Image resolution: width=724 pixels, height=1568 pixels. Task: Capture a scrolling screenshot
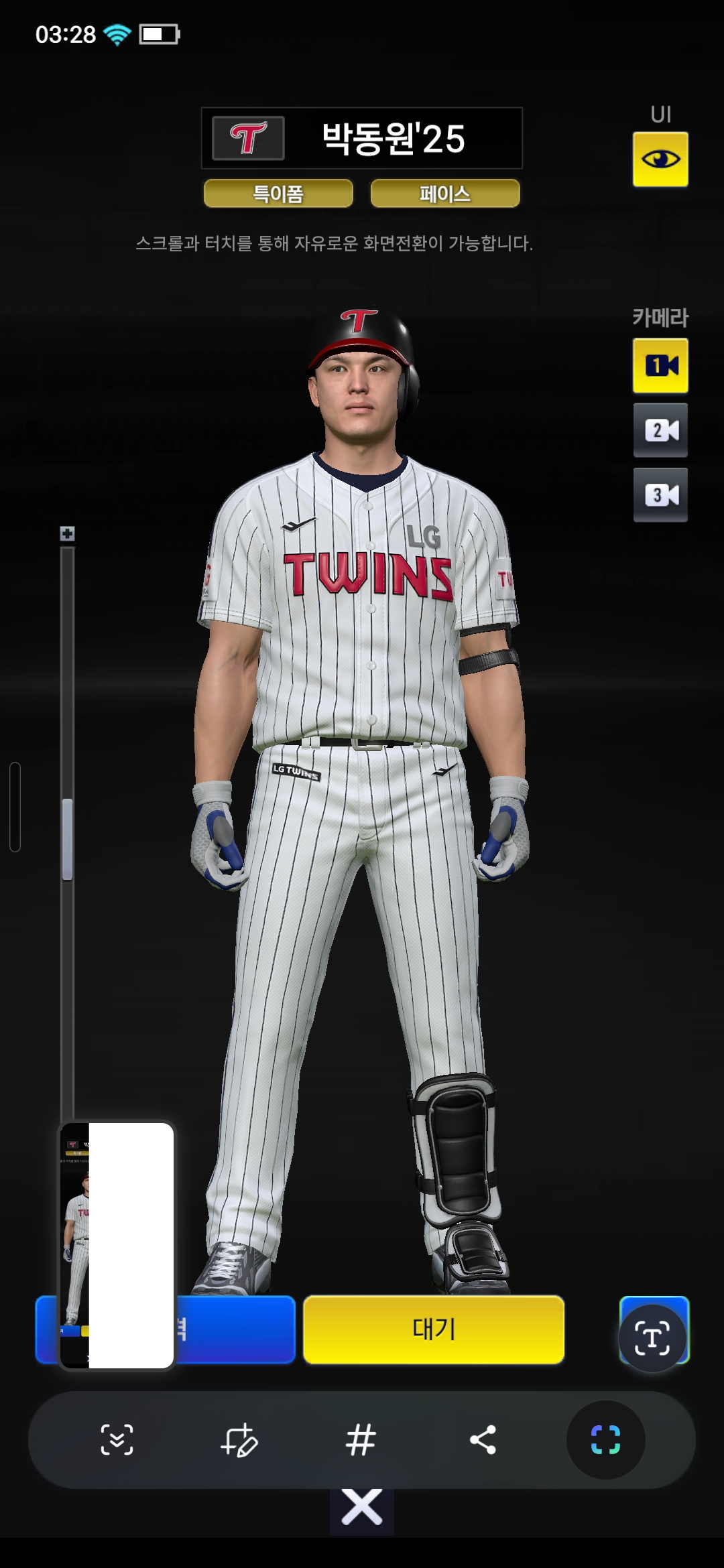pos(117,1439)
